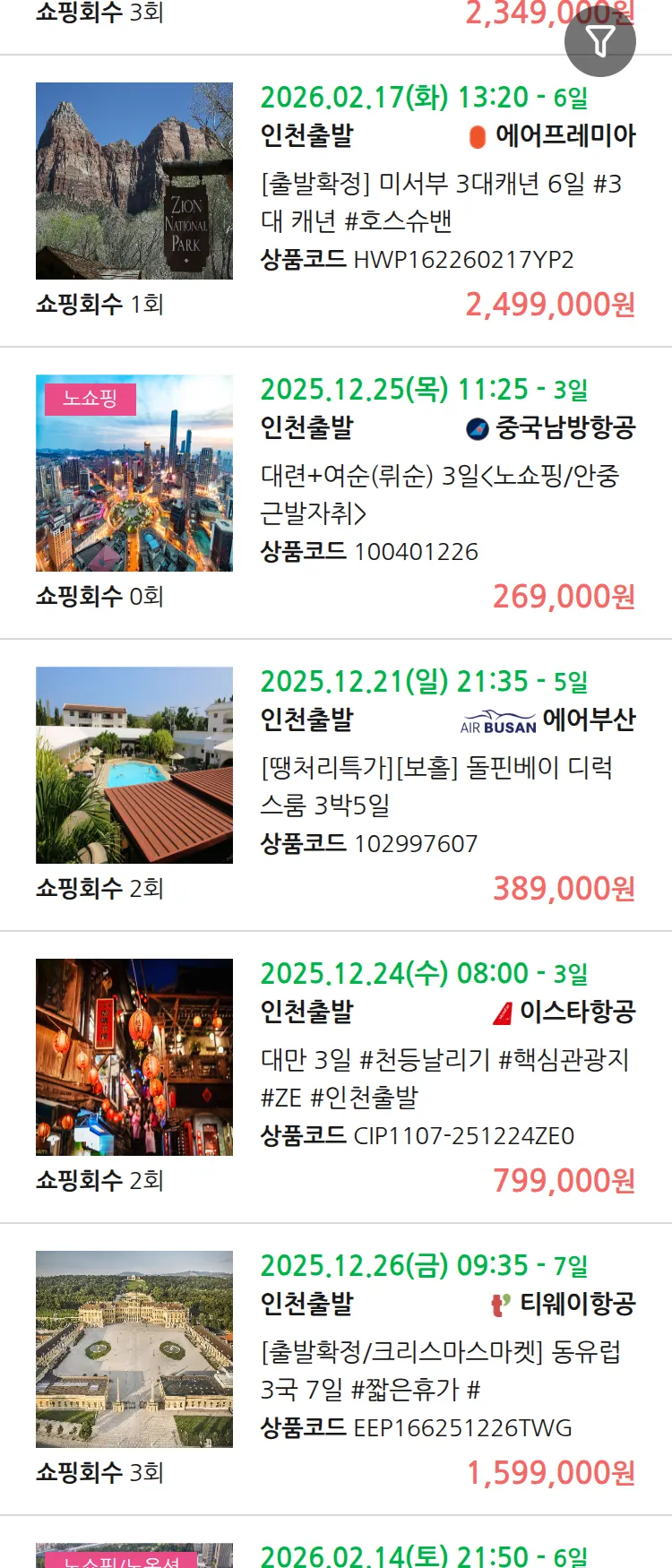Open the 2026.02.14 21:50 6일 tour
The image size is (672, 1568).
coord(424,1555)
